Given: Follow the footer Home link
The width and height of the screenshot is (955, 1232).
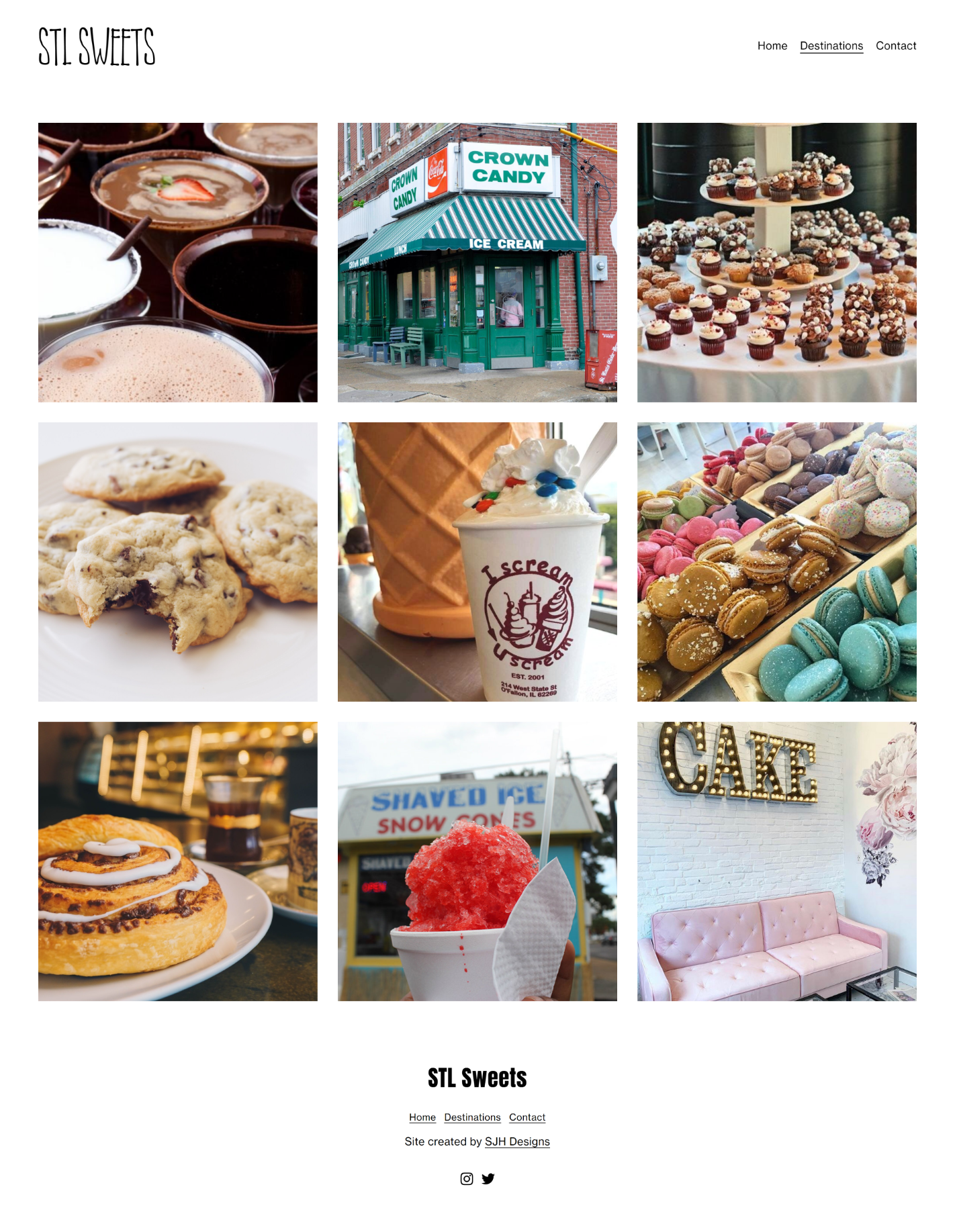Looking at the screenshot, I should [422, 1117].
